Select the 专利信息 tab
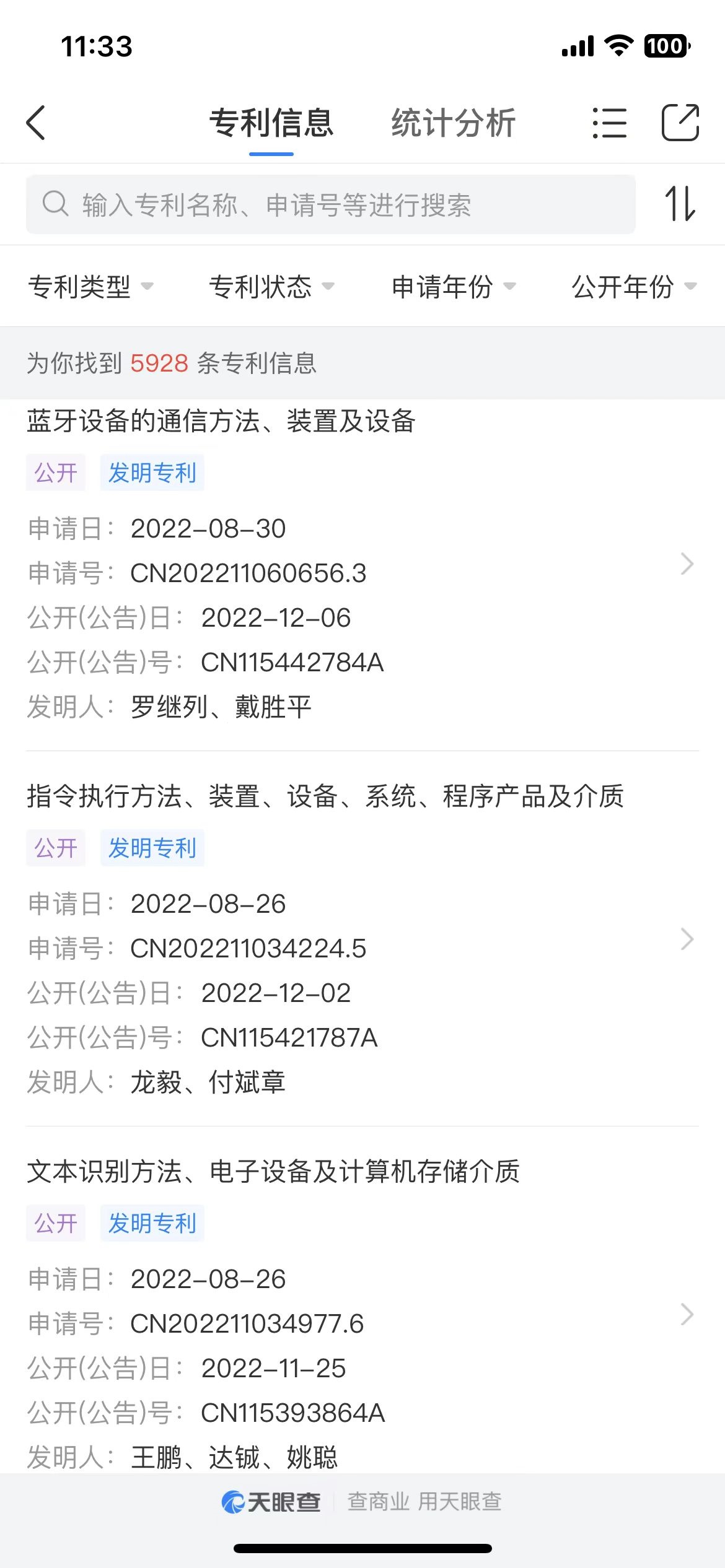 271,123
